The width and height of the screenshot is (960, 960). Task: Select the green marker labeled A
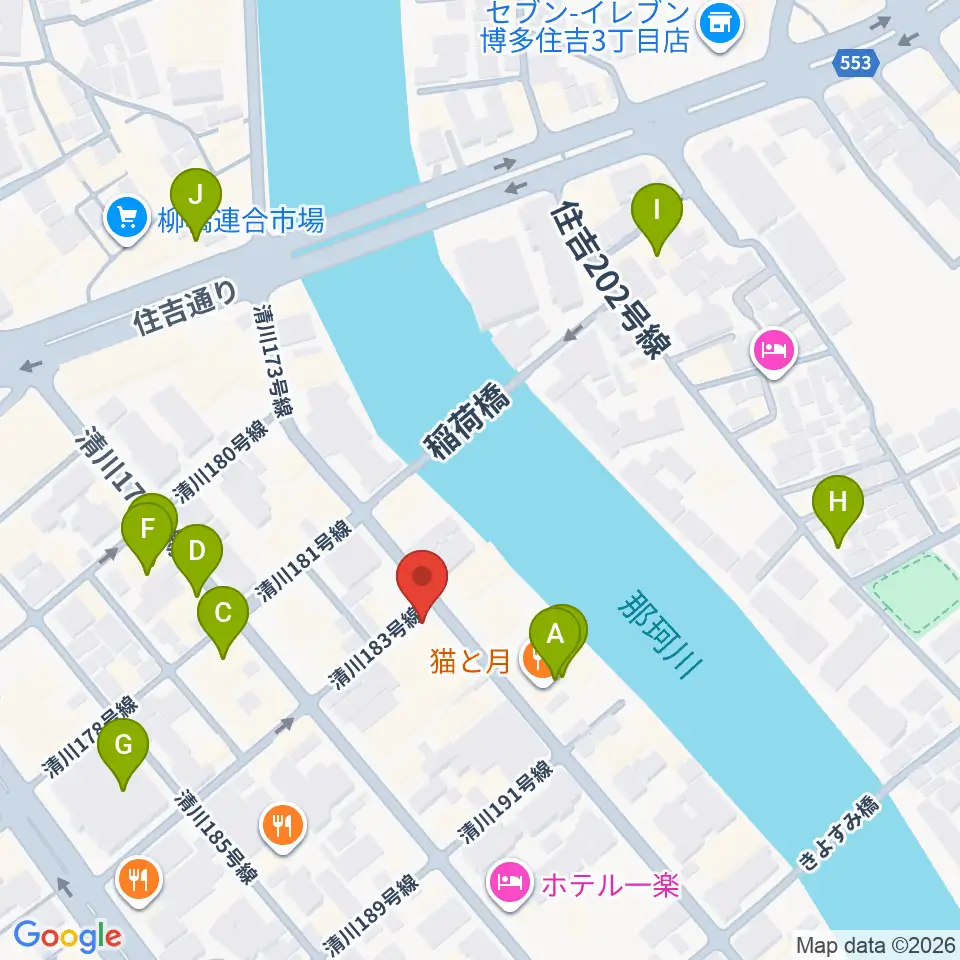point(555,641)
